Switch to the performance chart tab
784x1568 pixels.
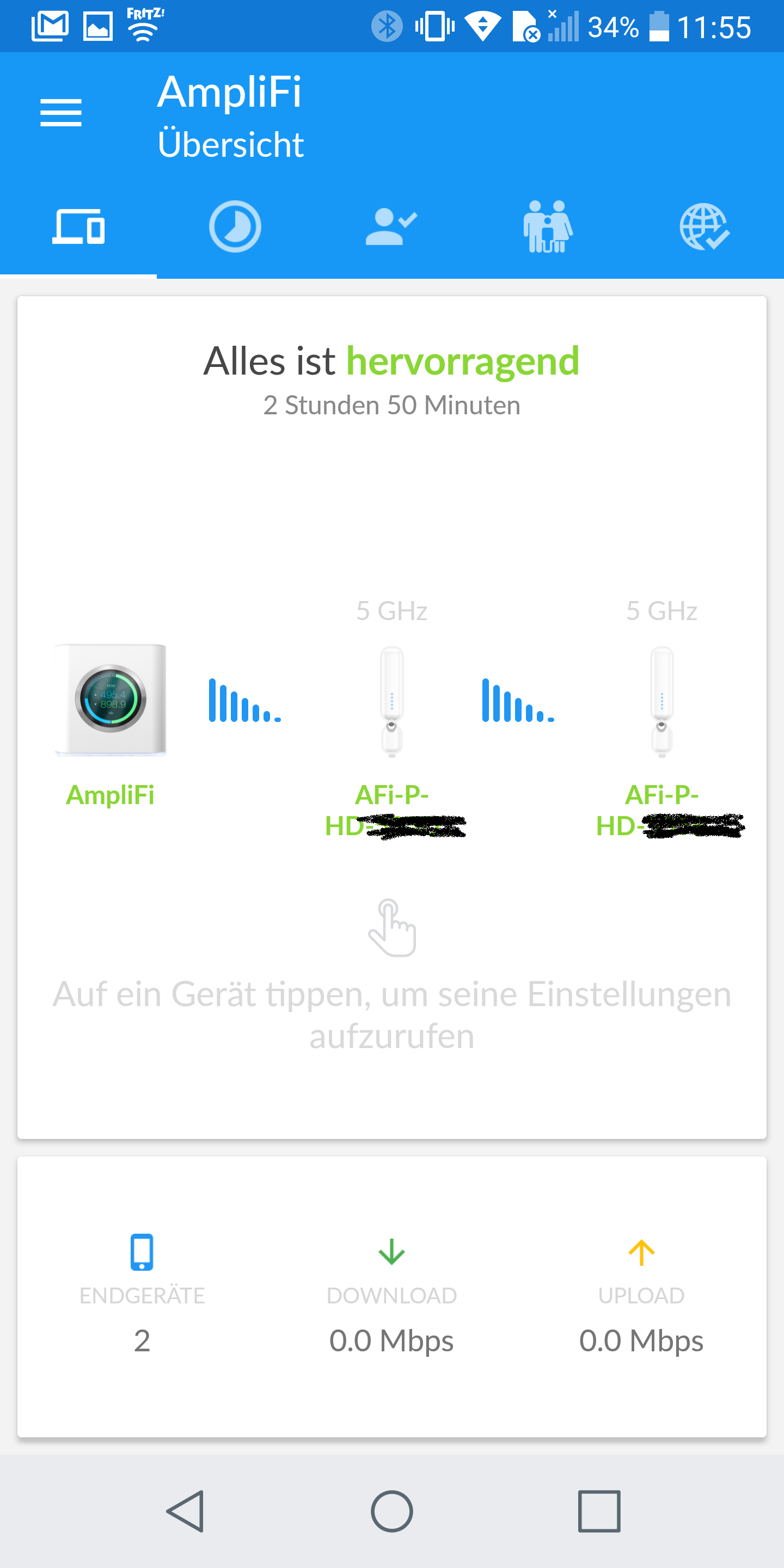tap(235, 226)
